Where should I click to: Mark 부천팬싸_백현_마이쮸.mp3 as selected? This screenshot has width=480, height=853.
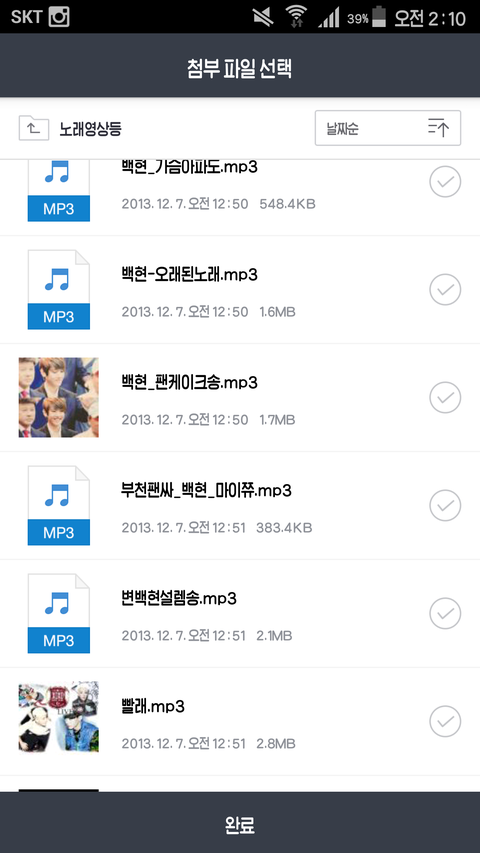[x=445, y=505]
